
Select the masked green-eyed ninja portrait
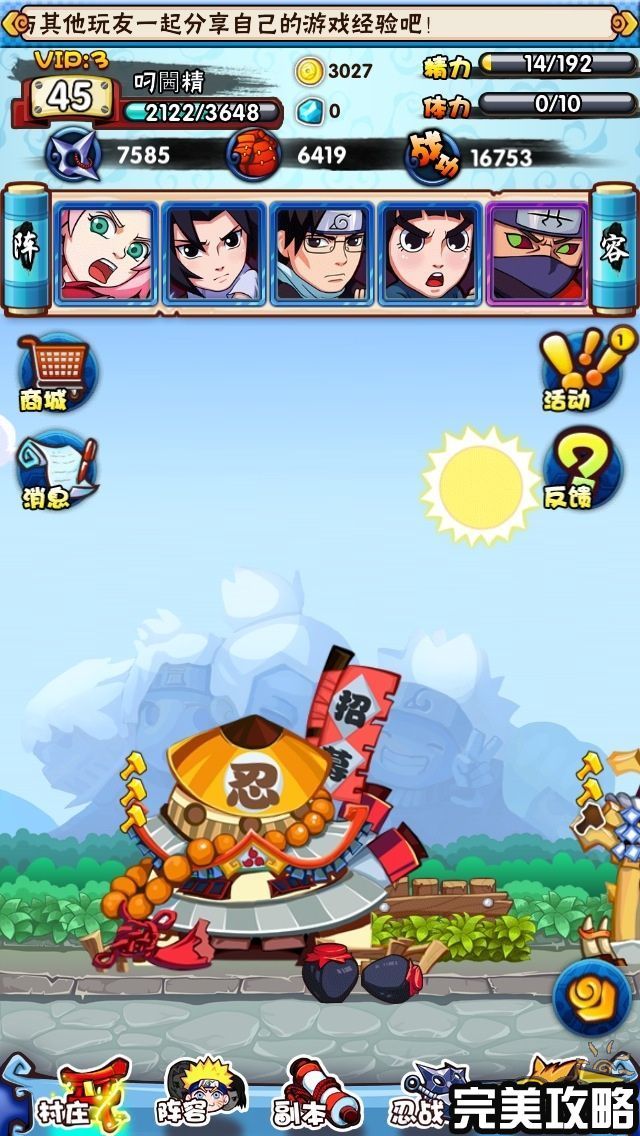pos(537,253)
